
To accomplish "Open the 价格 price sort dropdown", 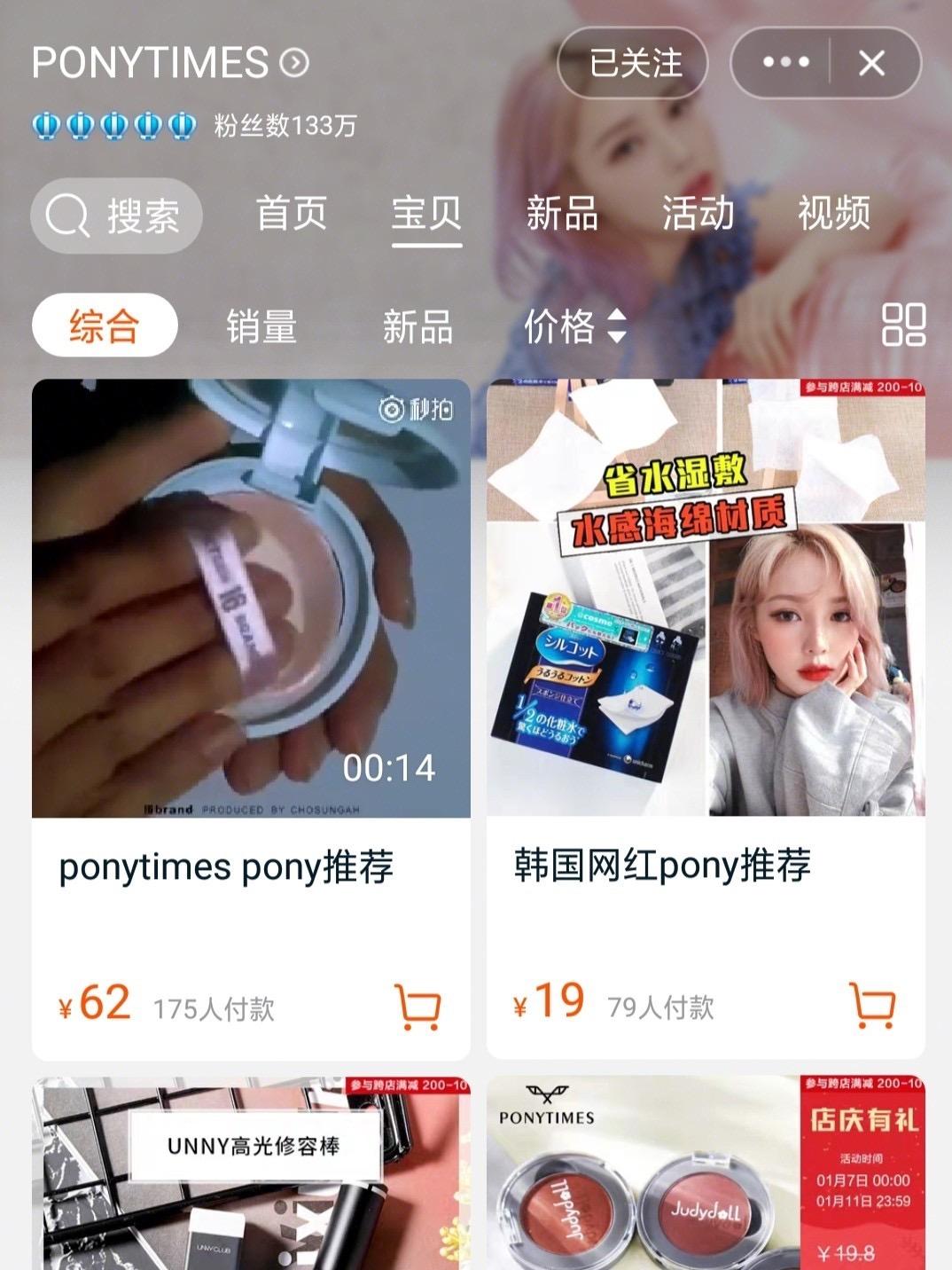I will (575, 326).
